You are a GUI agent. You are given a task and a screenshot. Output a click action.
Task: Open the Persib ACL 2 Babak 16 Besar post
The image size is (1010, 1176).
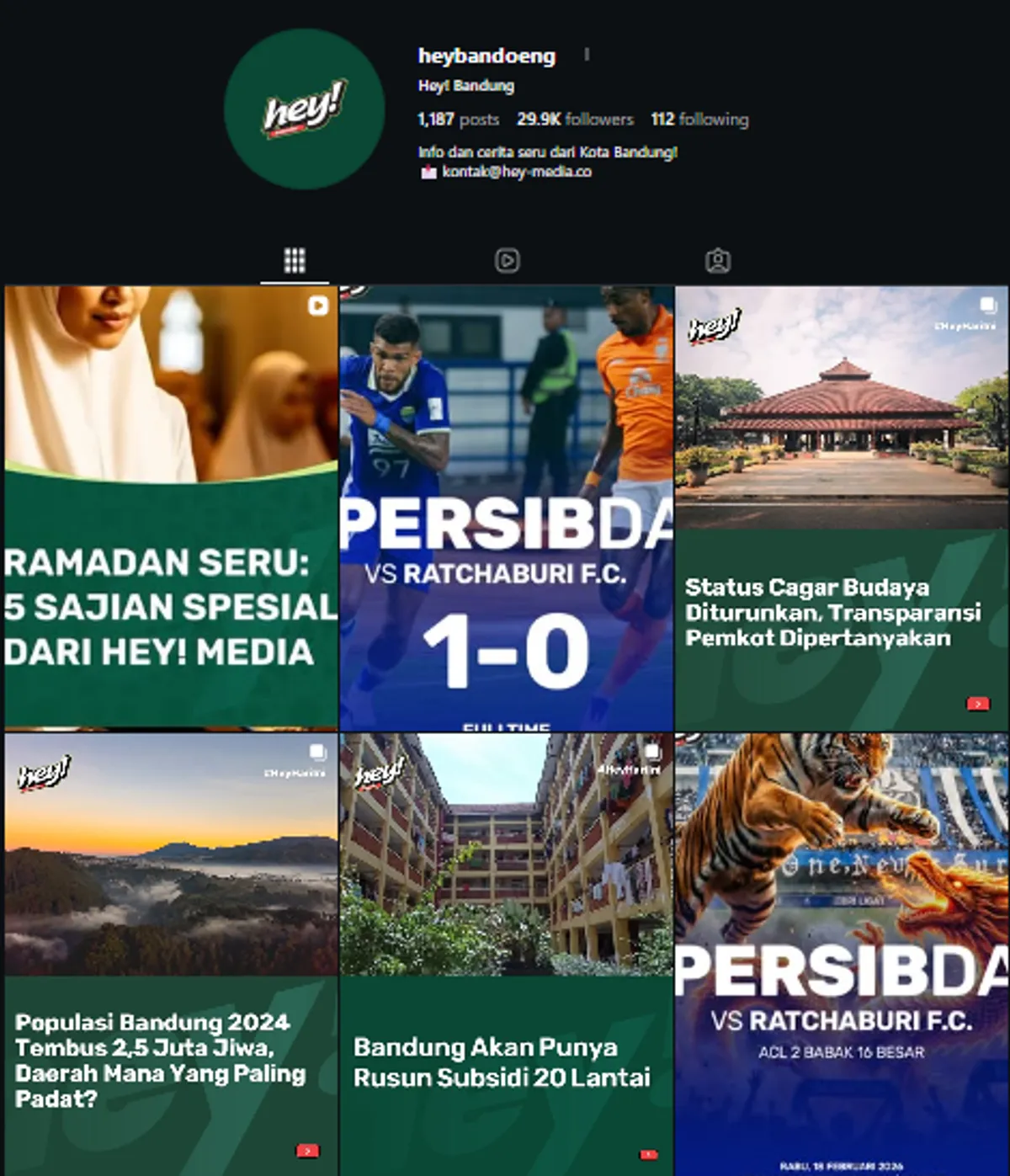click(841, 954)
